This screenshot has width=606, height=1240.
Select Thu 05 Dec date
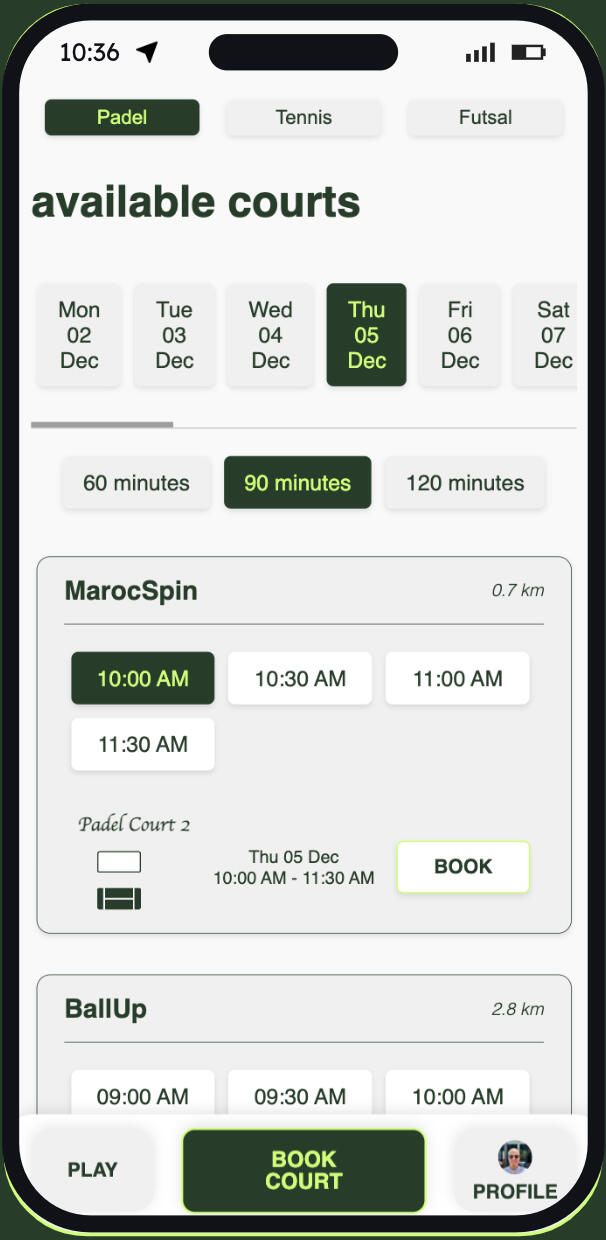pos(366,335)
